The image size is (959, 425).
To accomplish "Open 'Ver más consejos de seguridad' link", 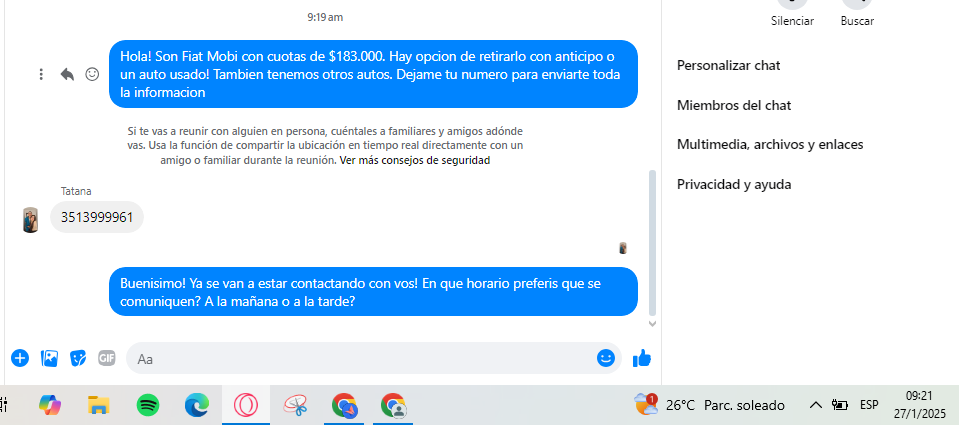I will (414, 160).
